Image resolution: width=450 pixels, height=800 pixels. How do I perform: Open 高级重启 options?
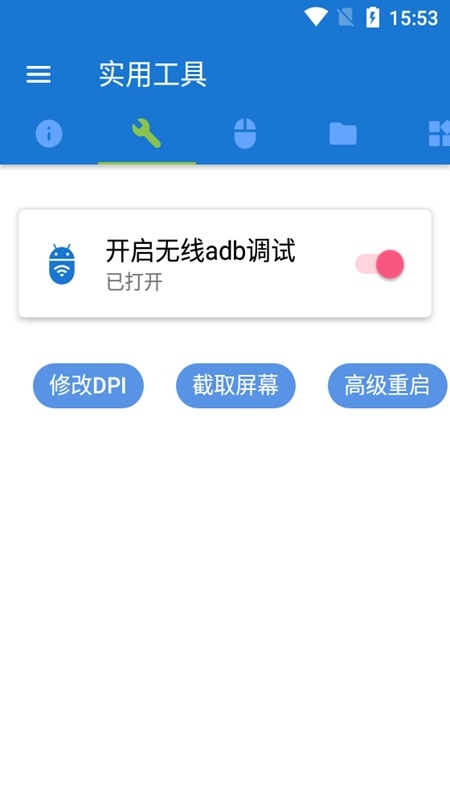(x=387, y=386)
